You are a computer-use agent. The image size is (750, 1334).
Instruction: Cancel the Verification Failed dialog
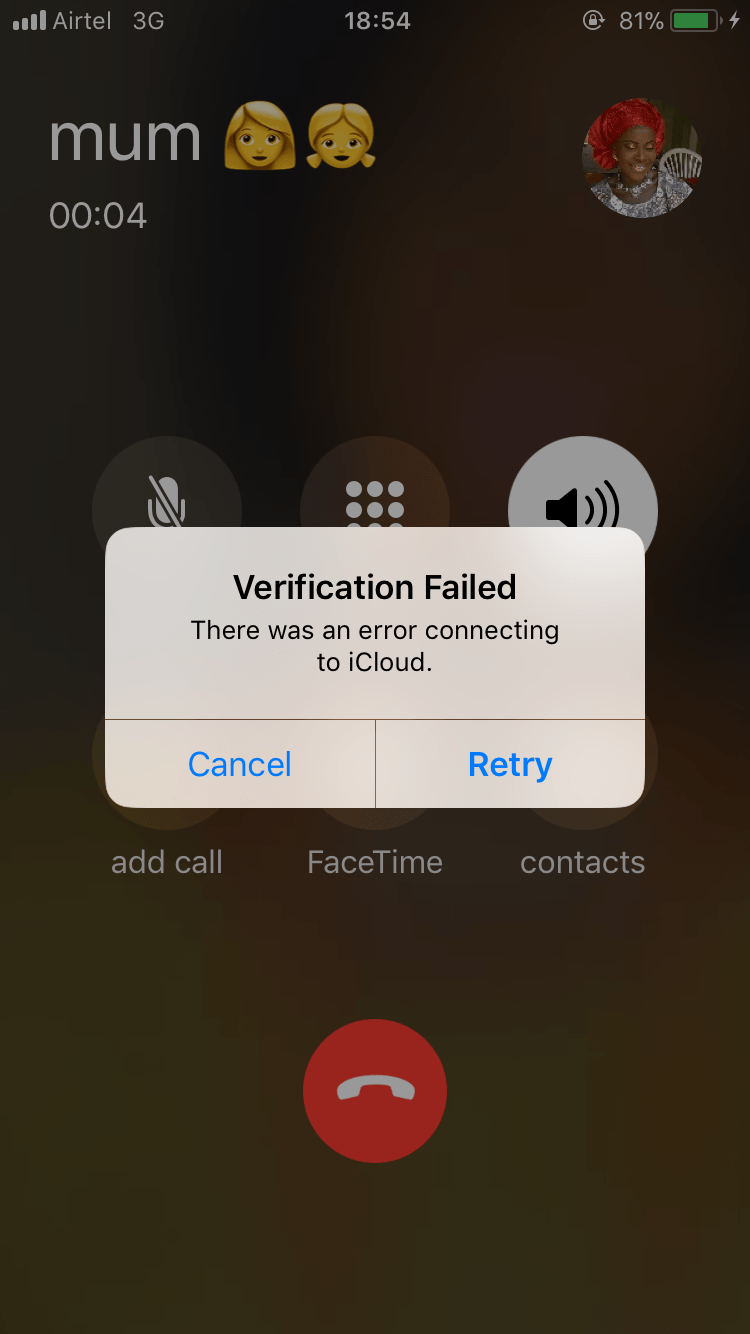240,764
